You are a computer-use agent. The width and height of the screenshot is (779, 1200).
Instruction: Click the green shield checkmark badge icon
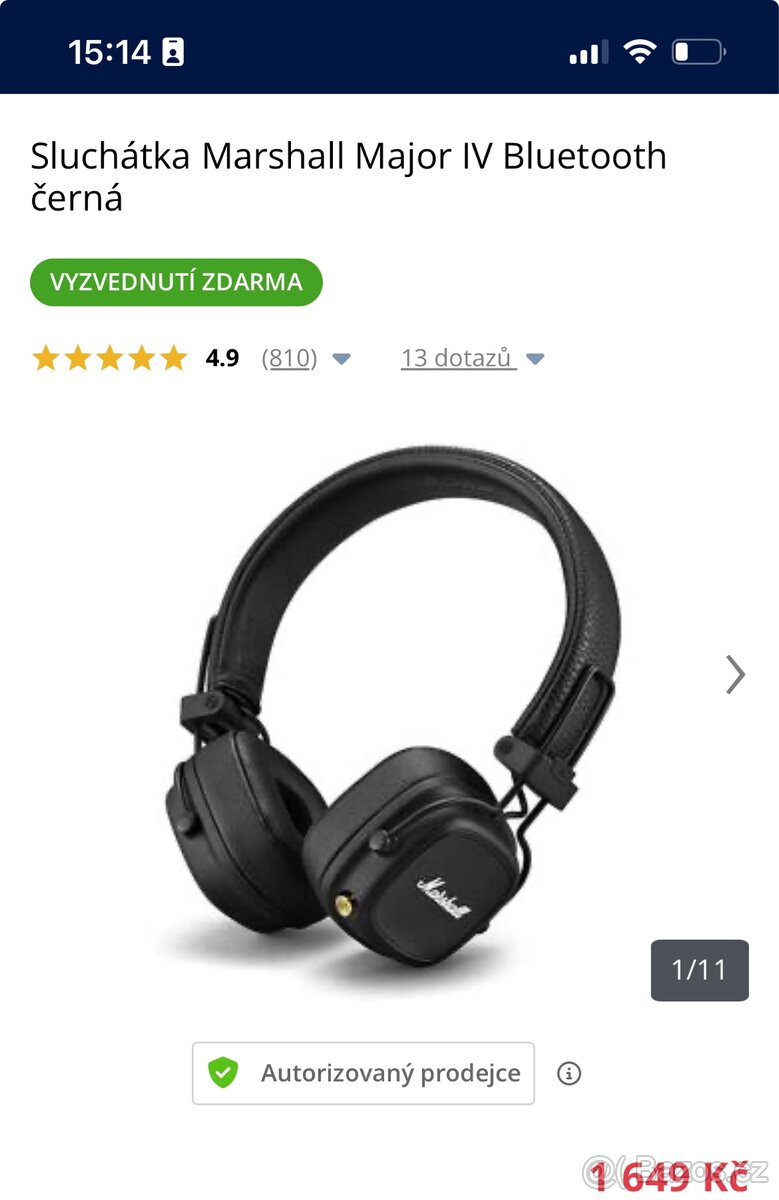tap(222, 1073)
